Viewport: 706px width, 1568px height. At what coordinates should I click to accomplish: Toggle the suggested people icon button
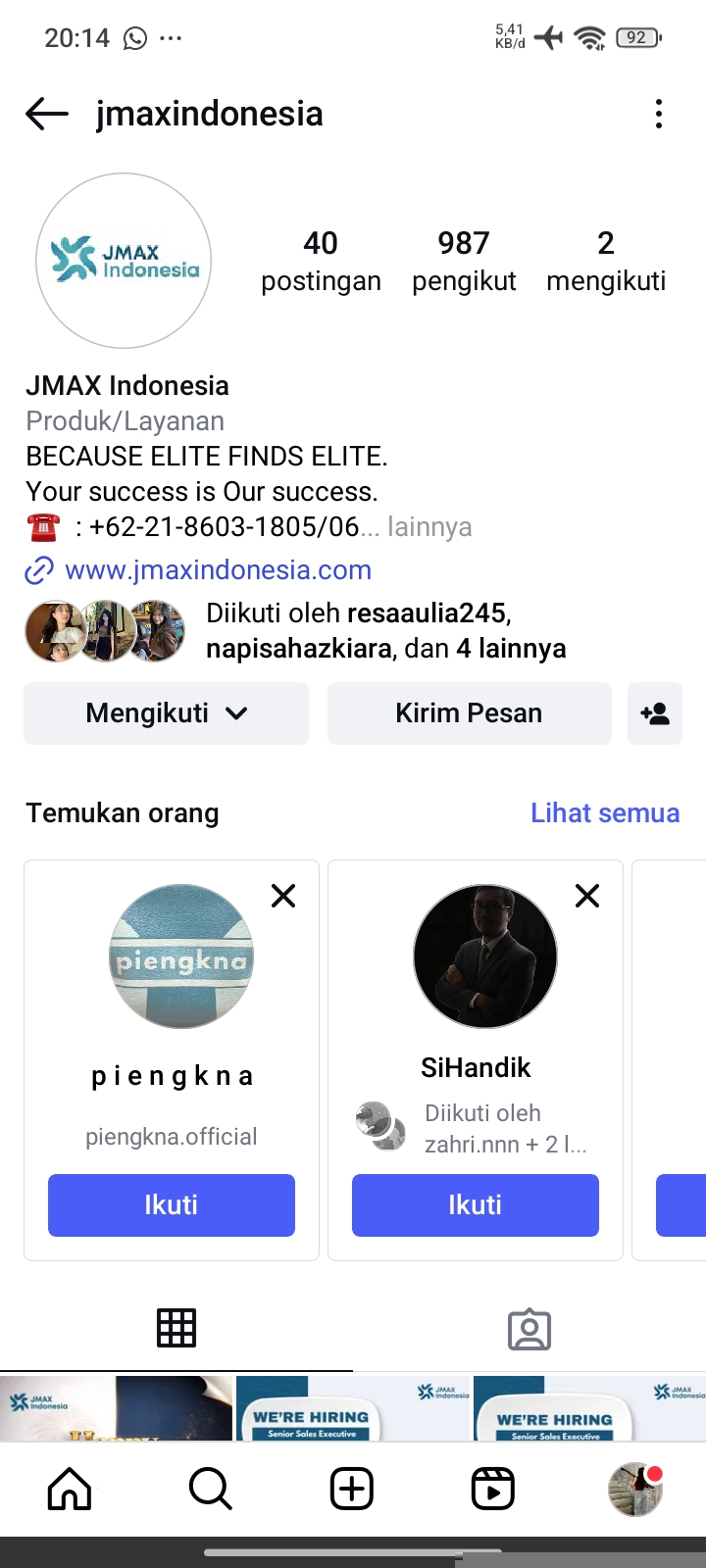click(x=655, y=713)
